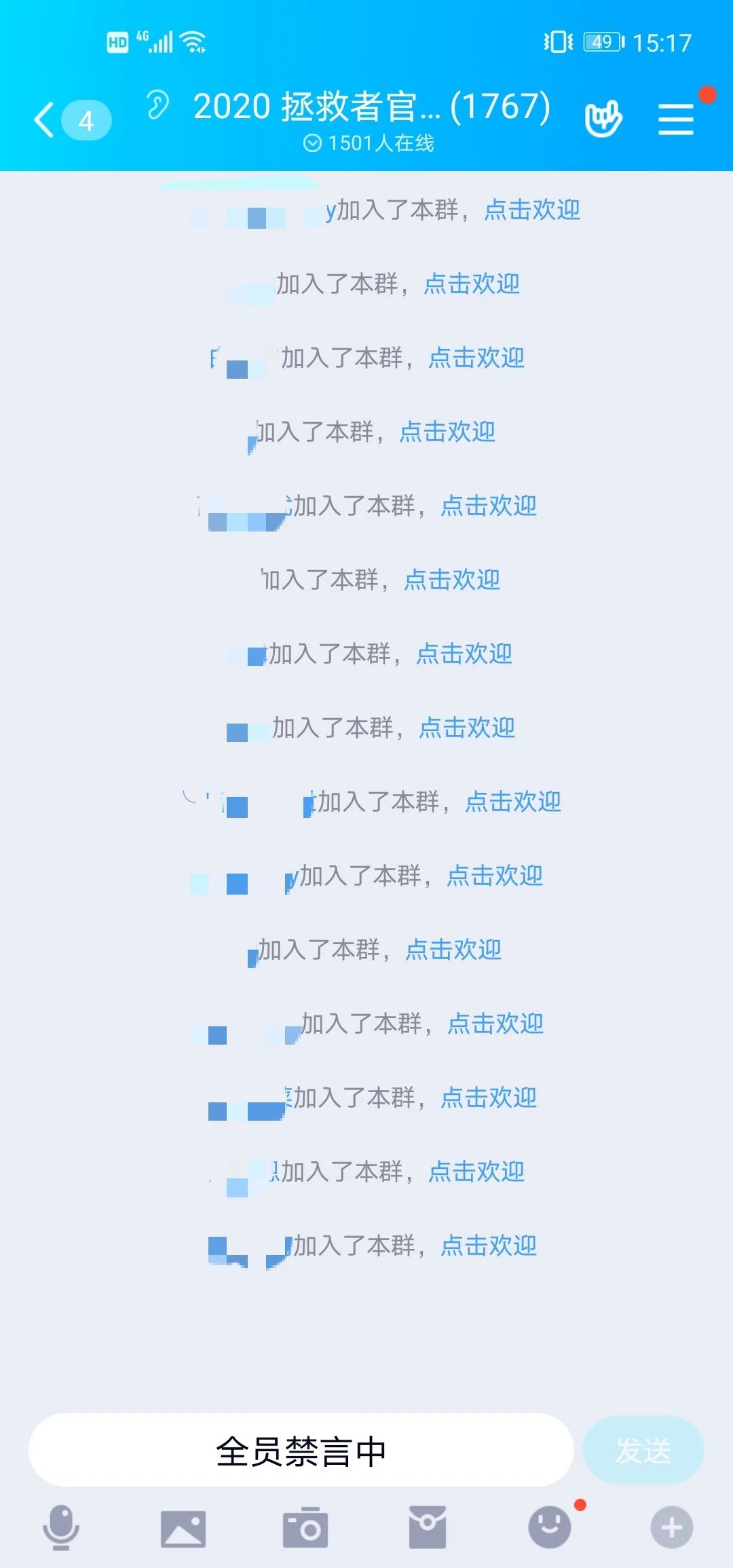The image size is (733, 1568).
Task: Open the group settings hamburger menu
Action: point(676,119)
